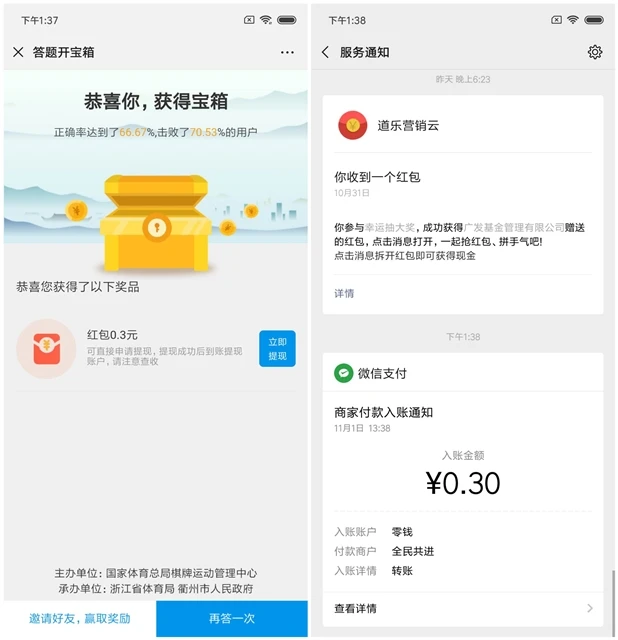Tap 邀请好友,赢取奖励 to invite friends

click(x=79, y=618)
